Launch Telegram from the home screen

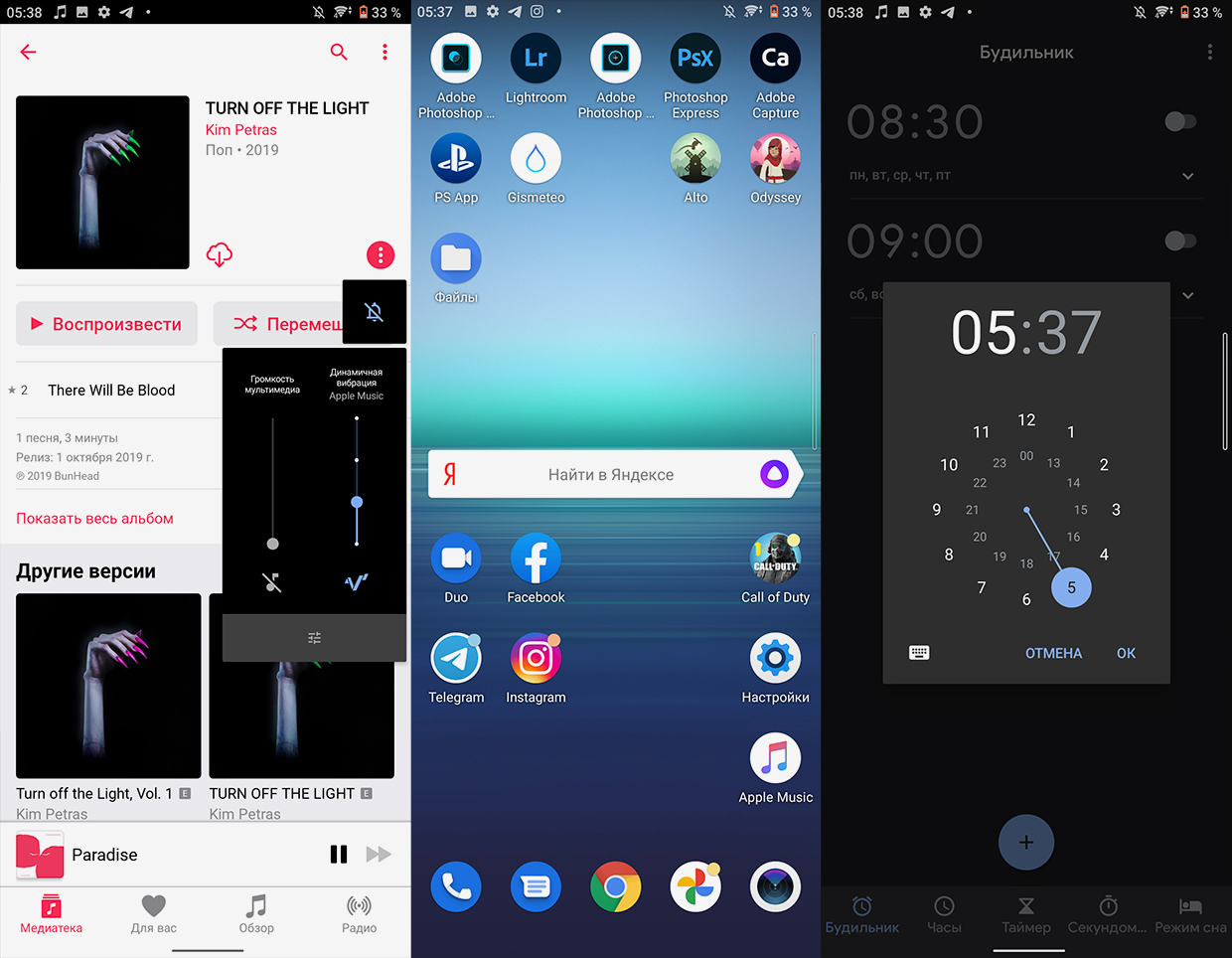tap(456, 668)
